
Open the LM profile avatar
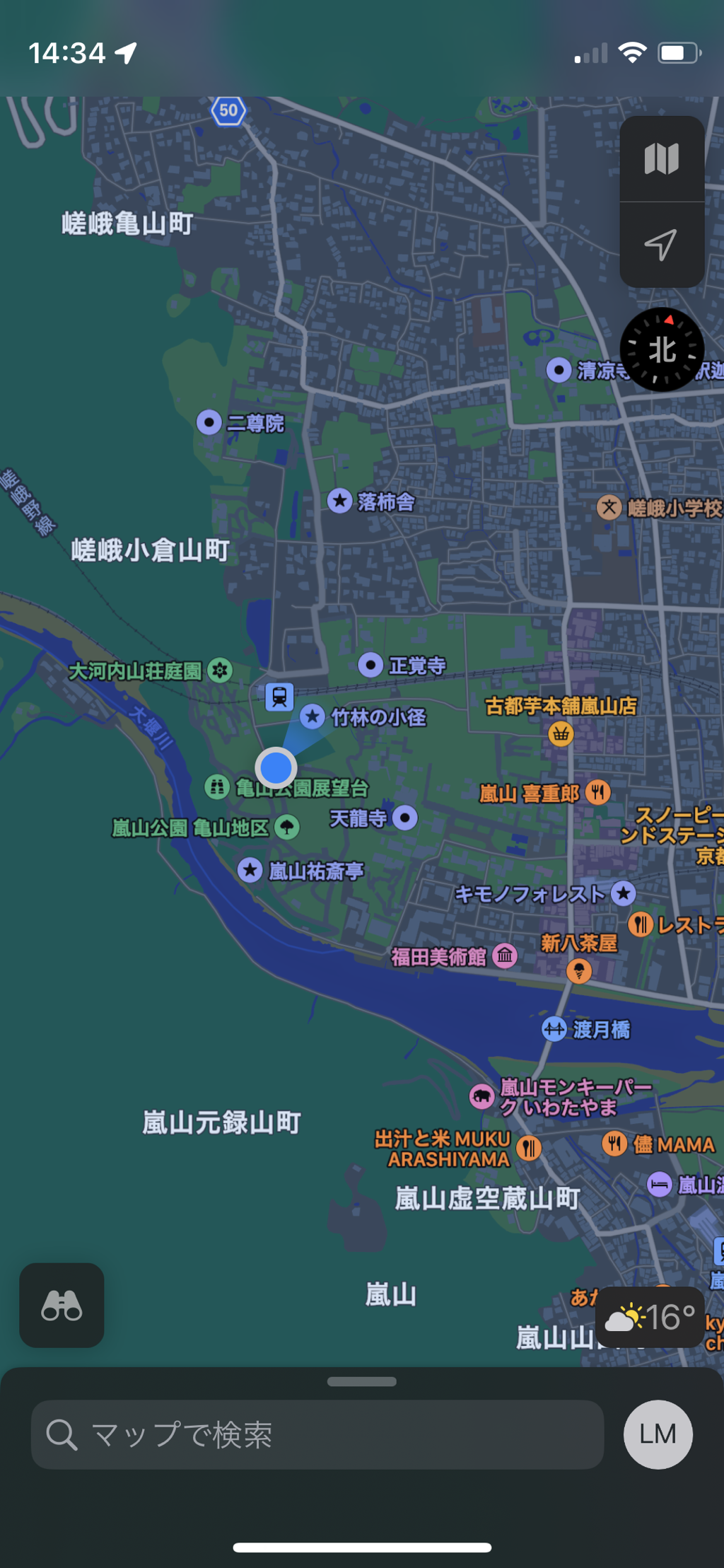pyautogui.click(x=658, y=1434)
